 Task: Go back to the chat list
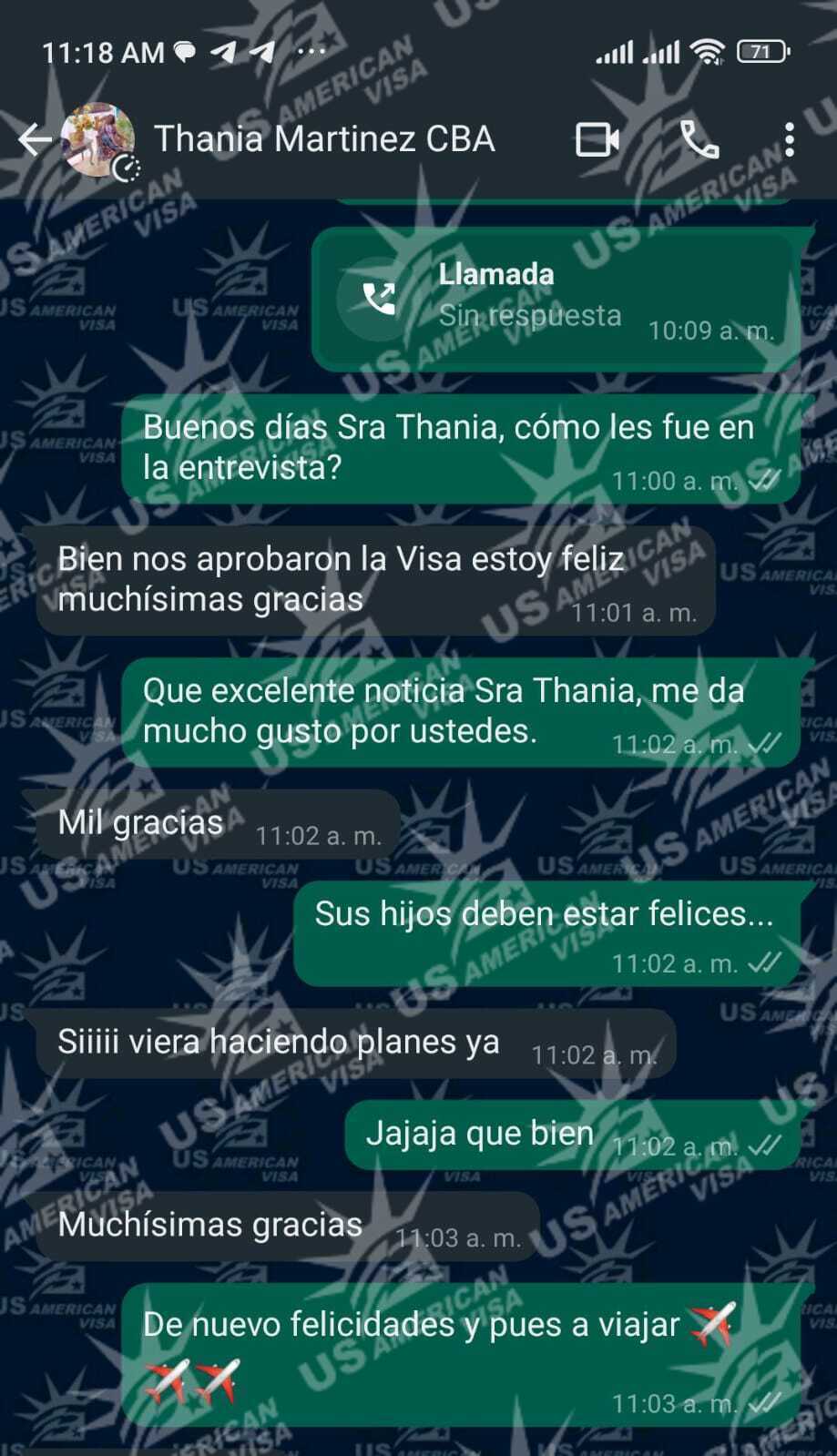point(34,140)
